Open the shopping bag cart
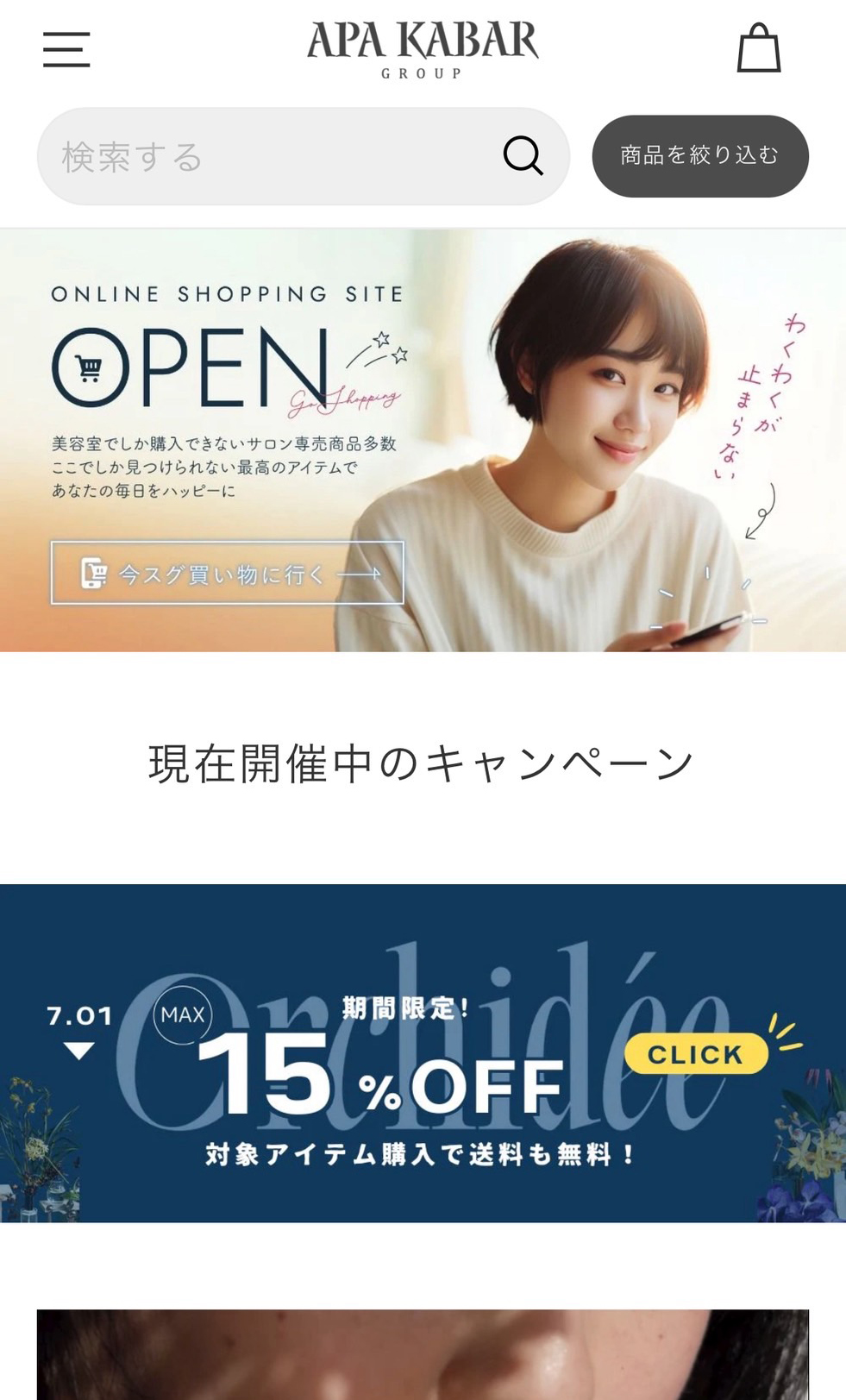The width and height of the screenshot is (846, 1400). (758, 48)
